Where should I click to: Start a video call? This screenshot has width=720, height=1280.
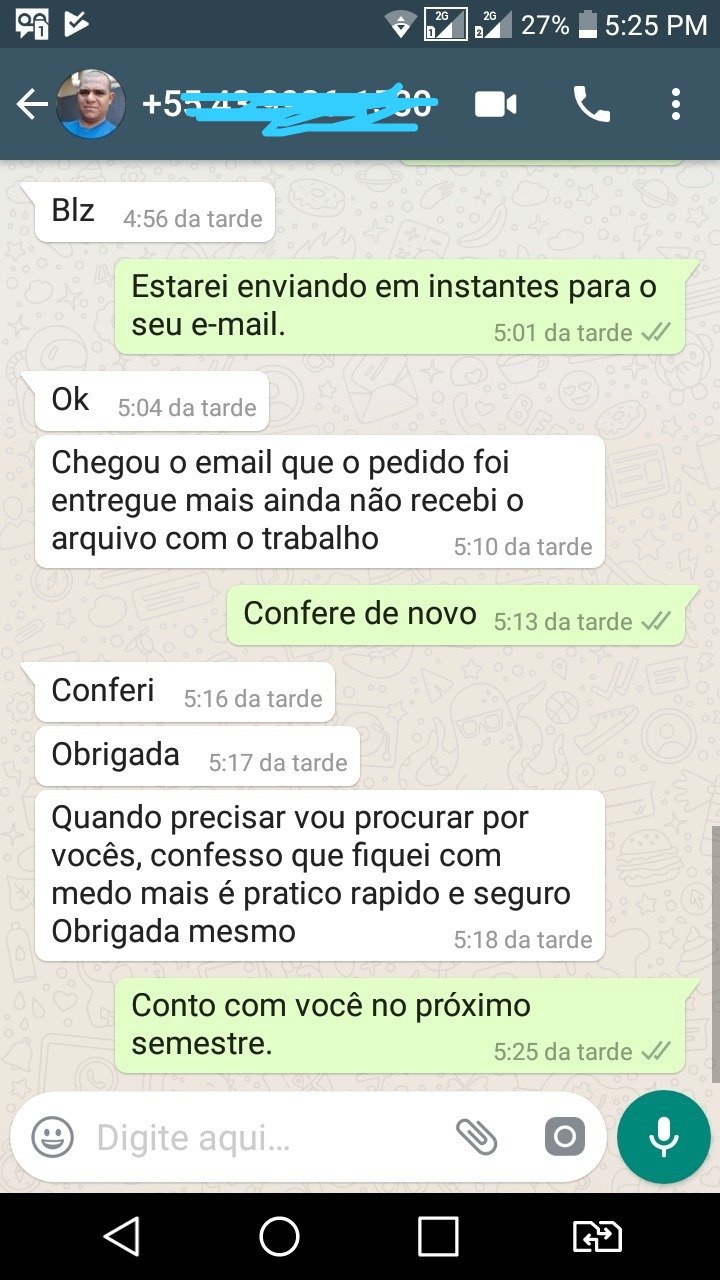point(496,104)
